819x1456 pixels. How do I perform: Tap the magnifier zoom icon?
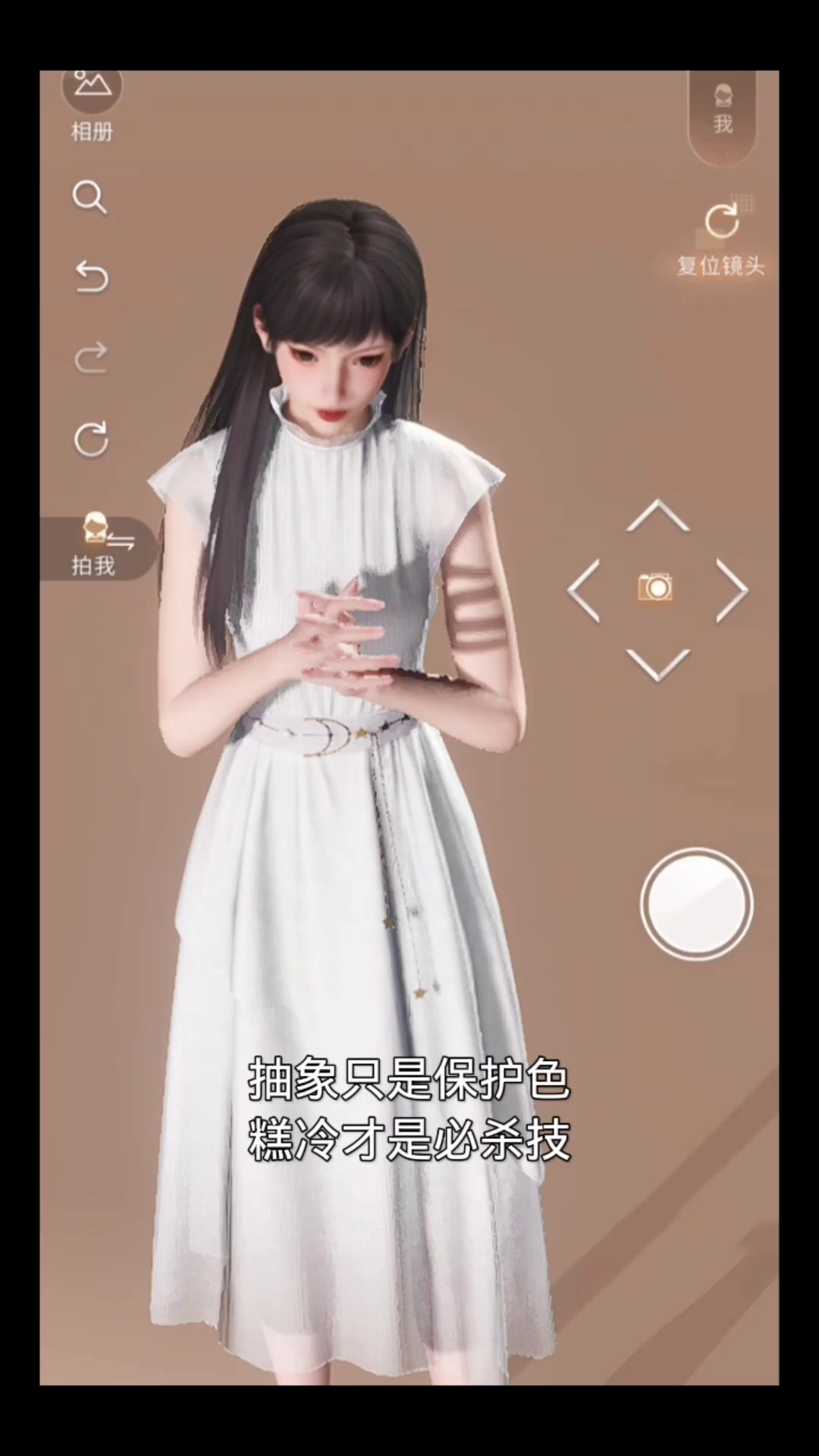tap(89, 198)
